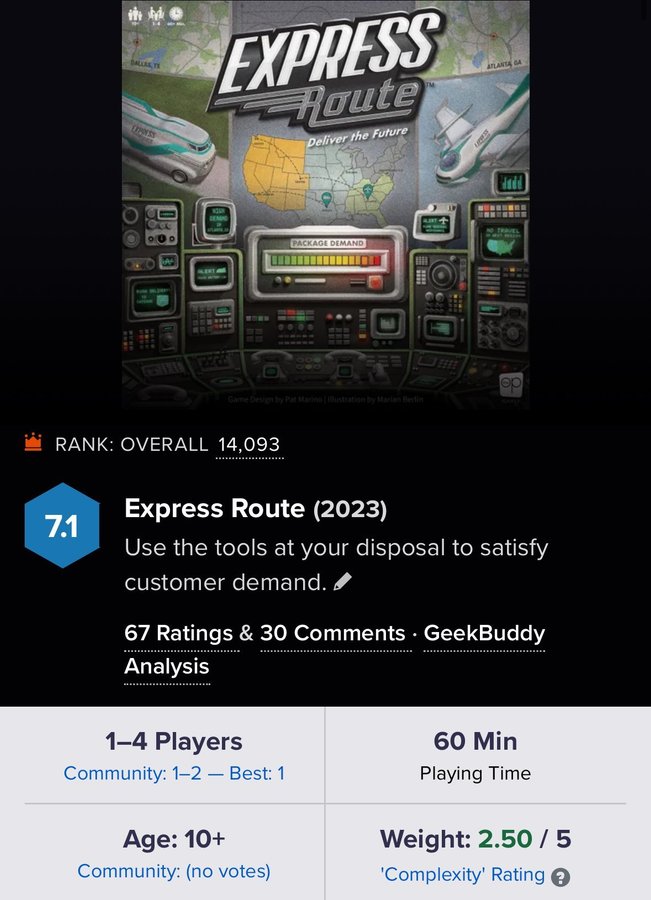Open the 'Complexity' Rating link
The height and width of the screenshot is (900, 651).
pyautogui.click(x=463, y=874)
